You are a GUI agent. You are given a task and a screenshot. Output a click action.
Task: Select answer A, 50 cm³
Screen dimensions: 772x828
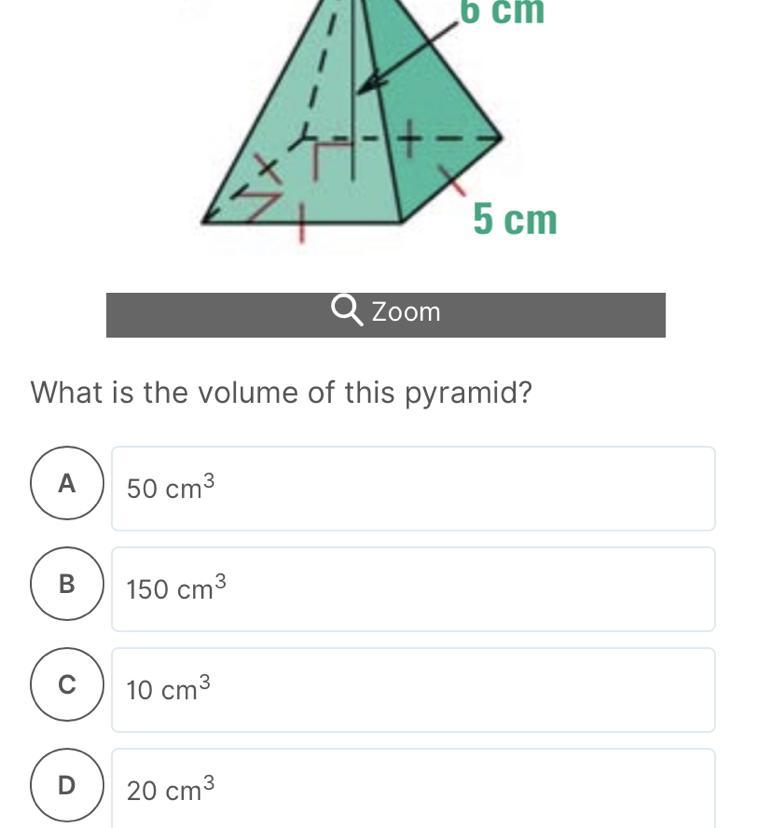[67, 484]
